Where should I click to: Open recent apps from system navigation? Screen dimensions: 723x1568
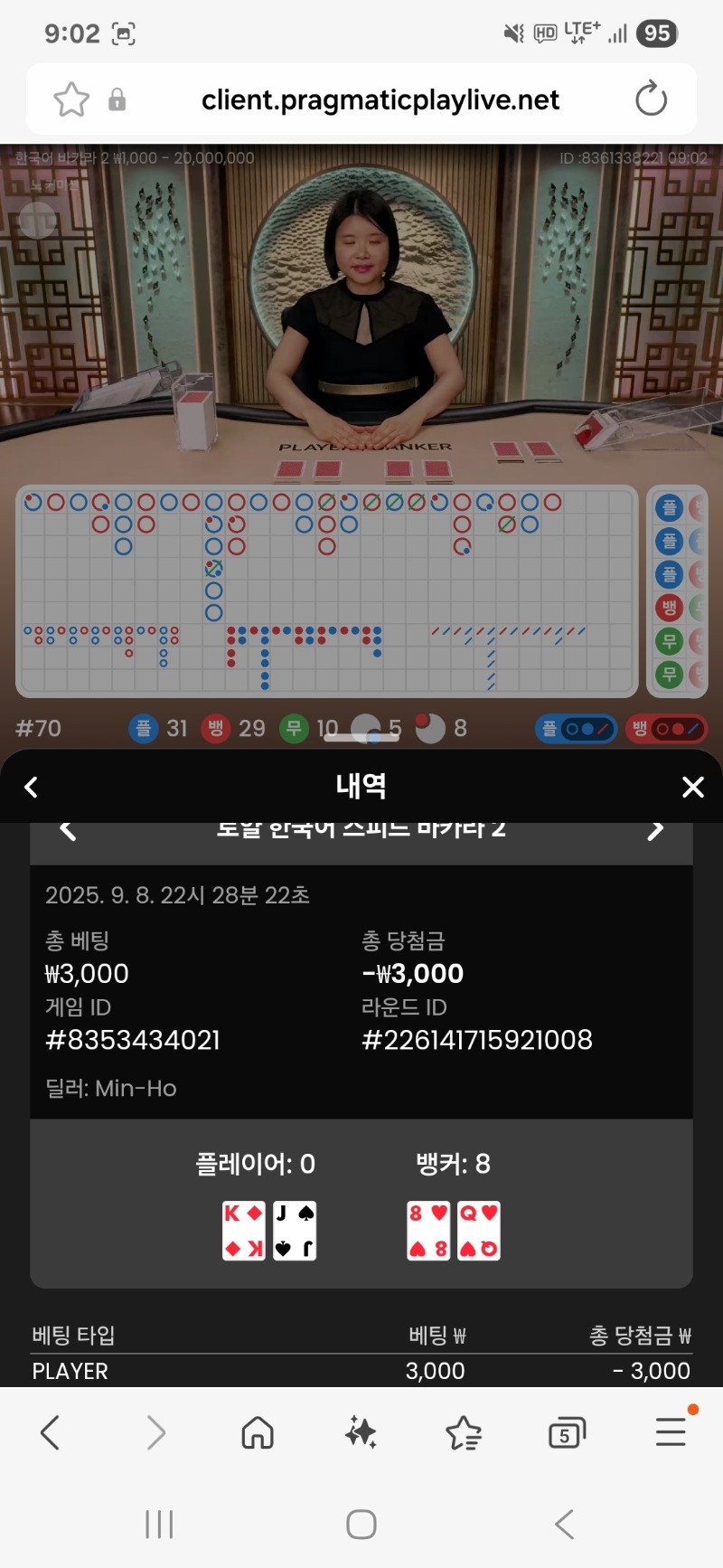(159, 1525)
